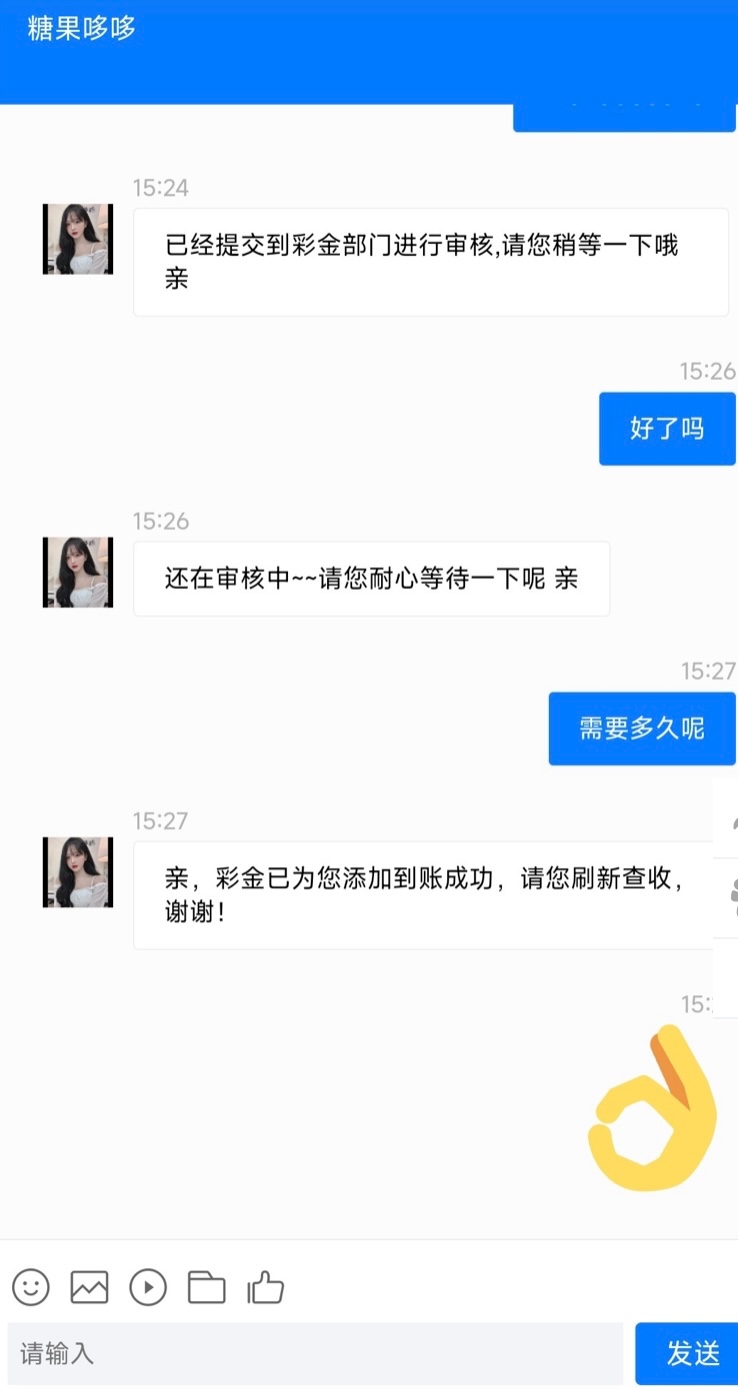Tap the thumbs-up rating icon
Screen dimensions: 738x1389
(x=266, y=1286)
